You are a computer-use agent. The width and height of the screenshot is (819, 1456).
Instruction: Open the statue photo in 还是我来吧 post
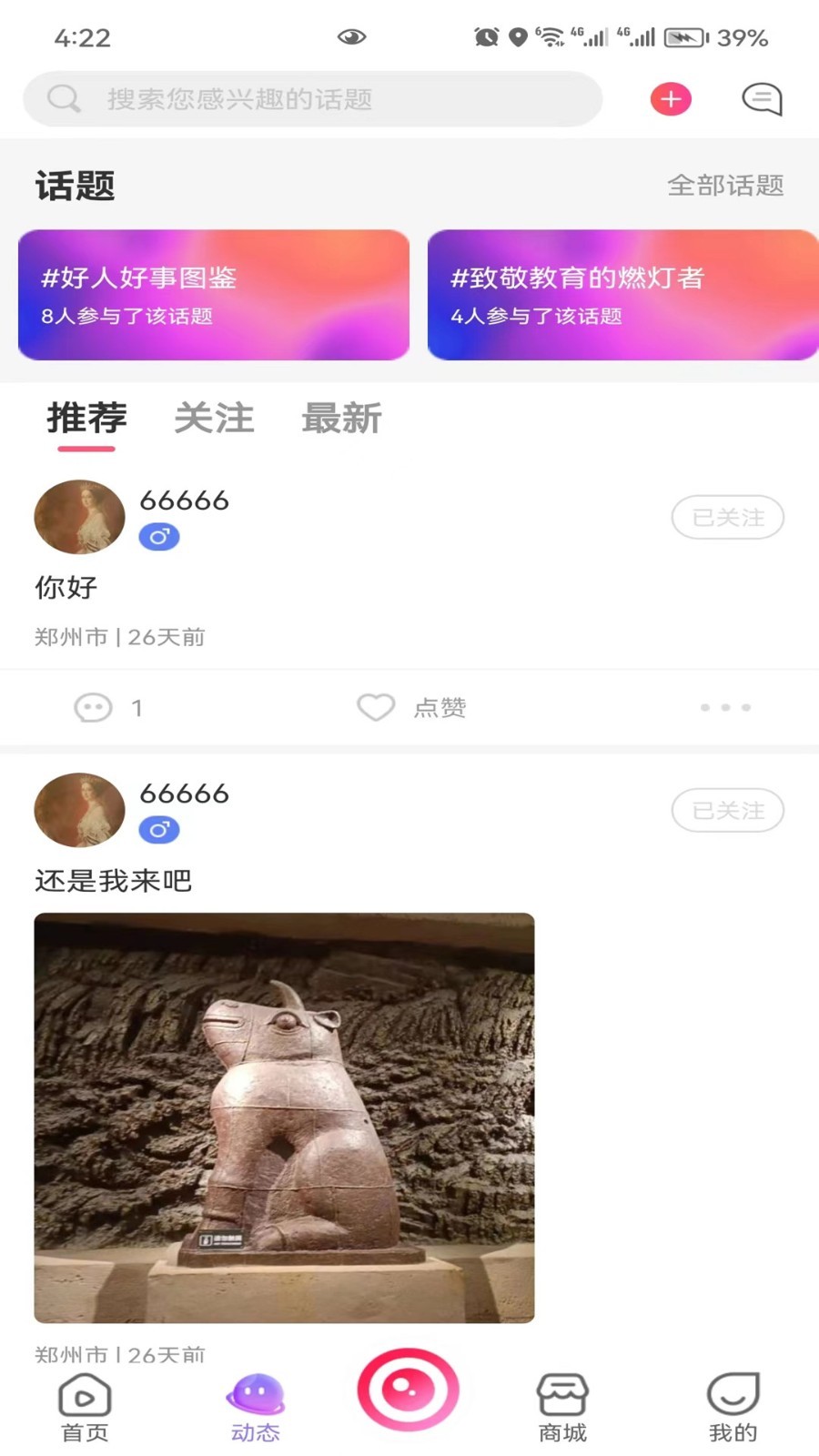(x=284, y=1117)
